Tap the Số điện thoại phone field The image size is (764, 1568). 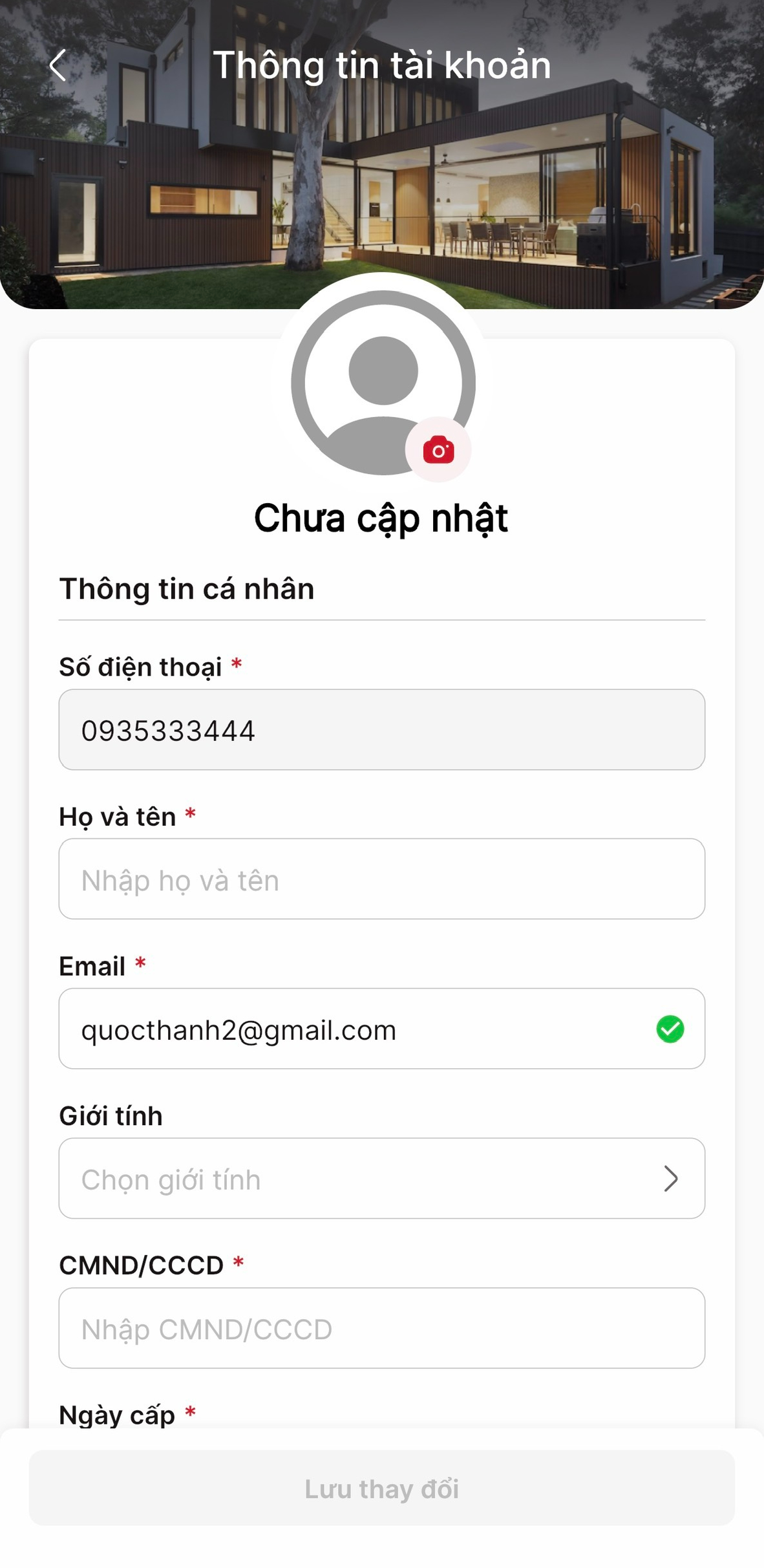pyautogui.click(x=381, y=729)
